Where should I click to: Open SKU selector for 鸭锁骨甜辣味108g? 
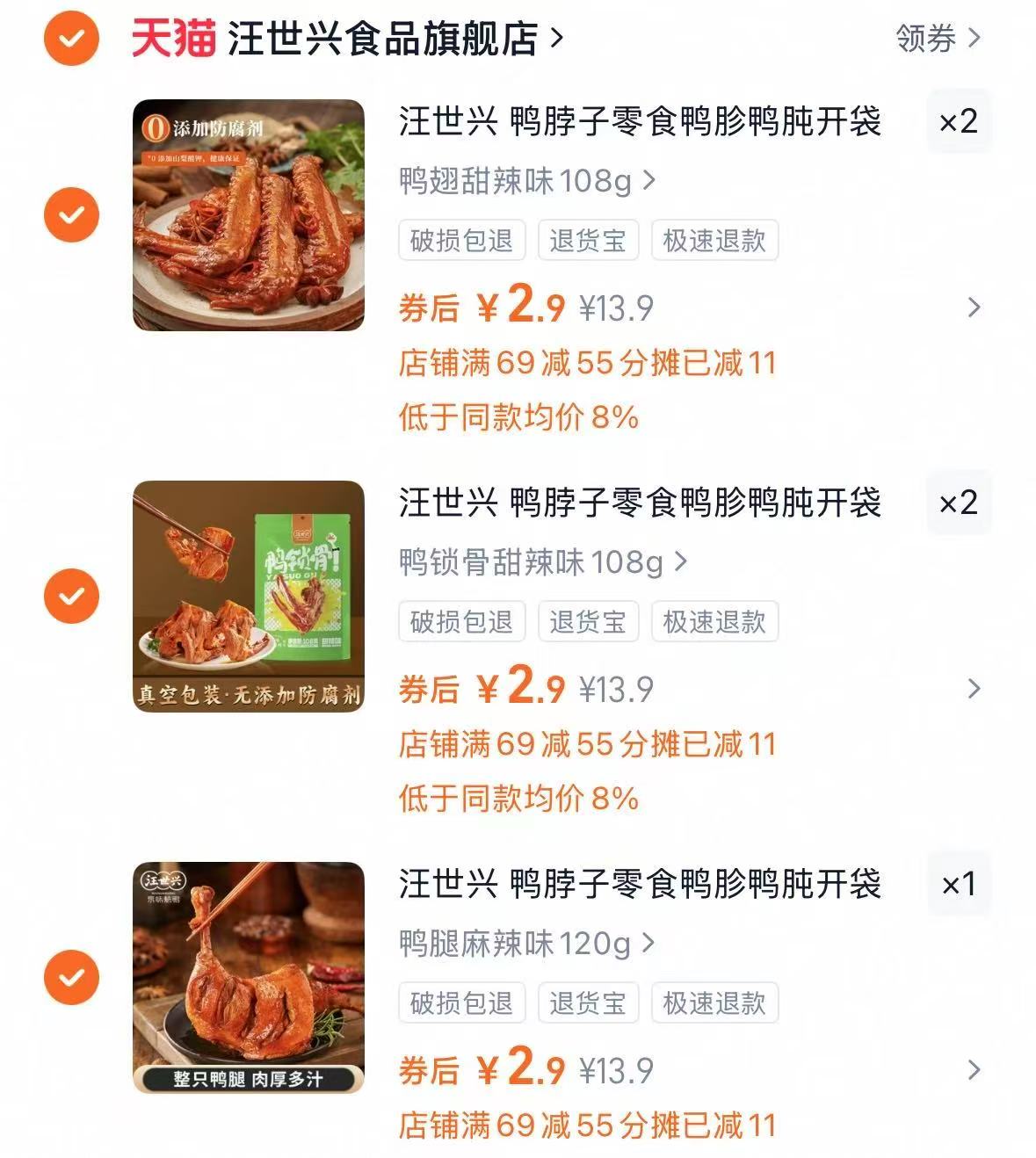coord(539,562)
